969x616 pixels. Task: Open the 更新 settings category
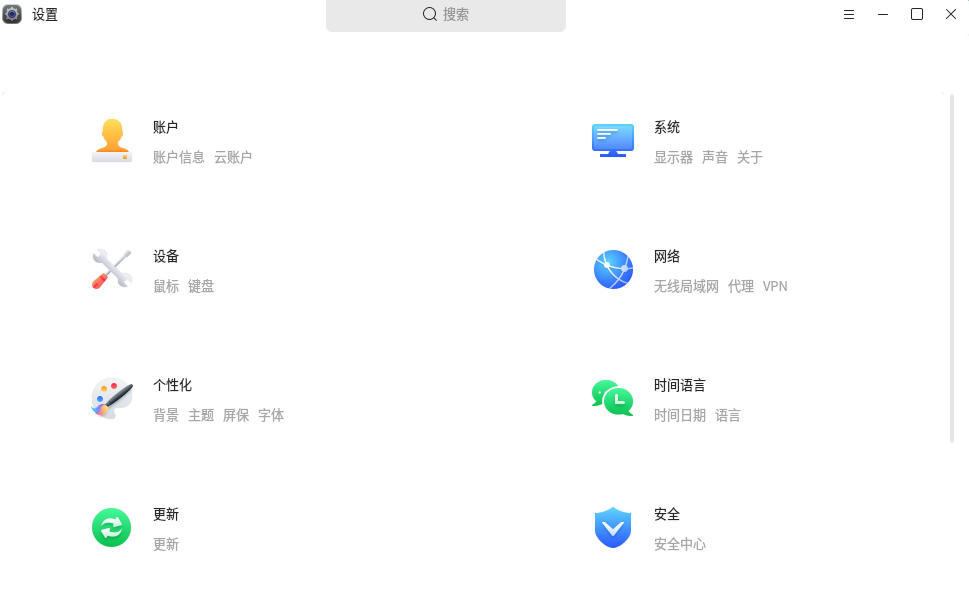coord(165,515)
